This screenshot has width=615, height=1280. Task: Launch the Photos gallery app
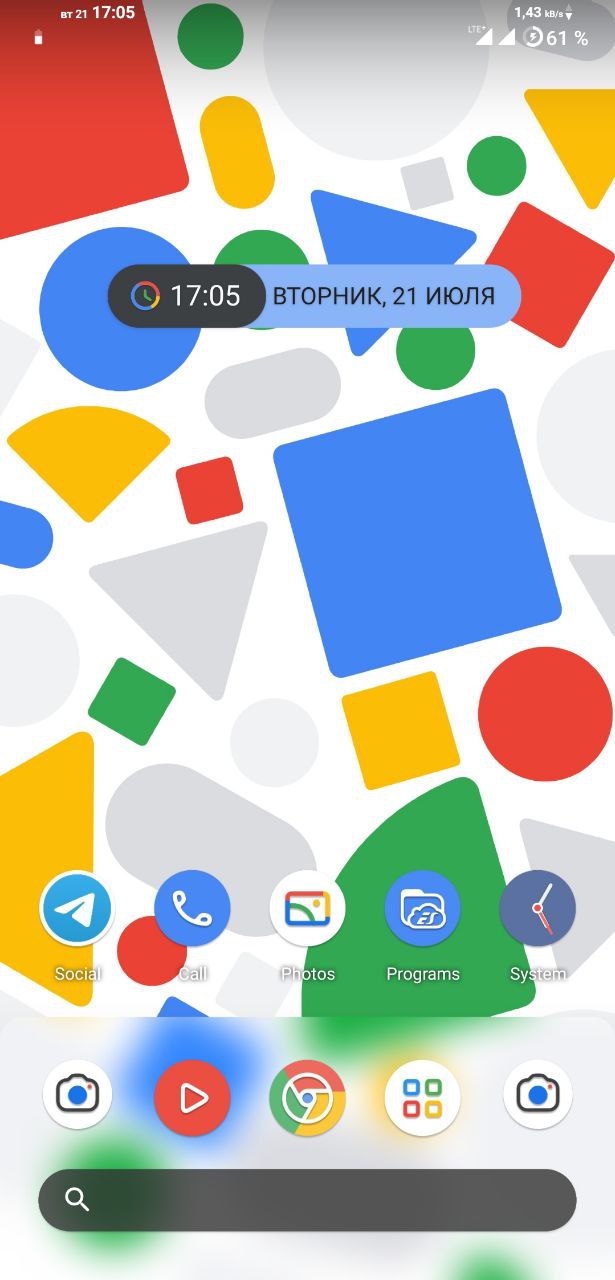(x=307, y=909)
